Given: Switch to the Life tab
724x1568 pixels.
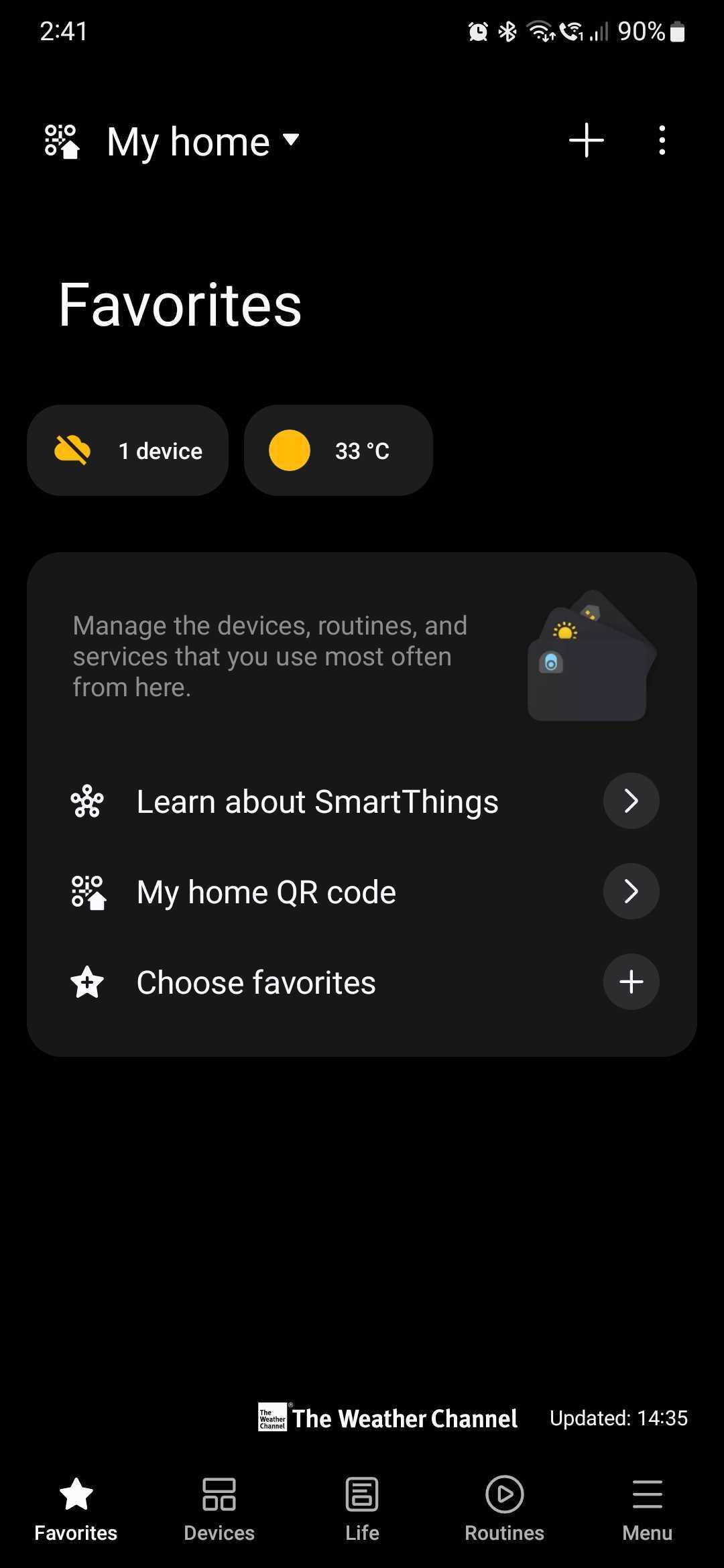Looking at the screenshot, I should [362, 1509].
